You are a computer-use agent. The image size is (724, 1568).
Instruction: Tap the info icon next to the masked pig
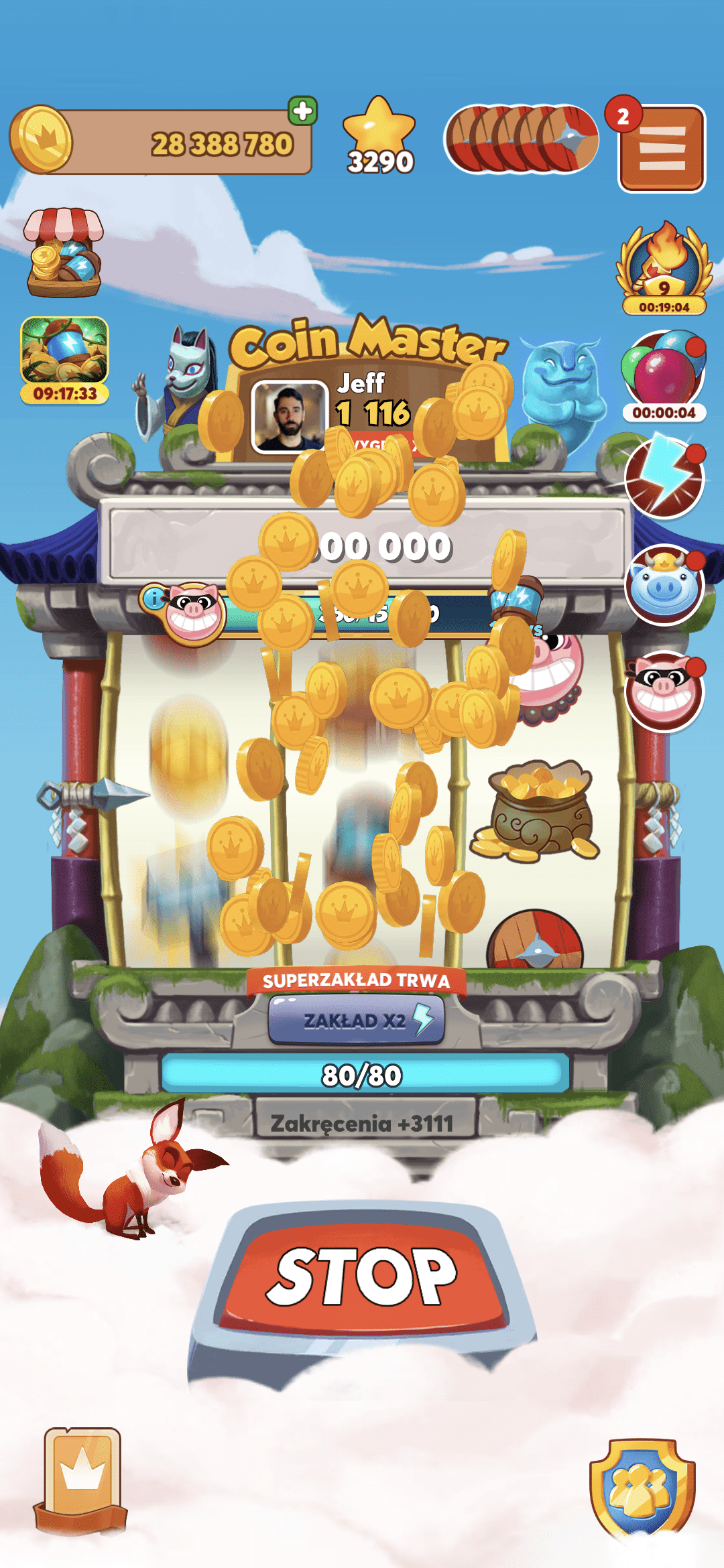(x=154, y=598)
